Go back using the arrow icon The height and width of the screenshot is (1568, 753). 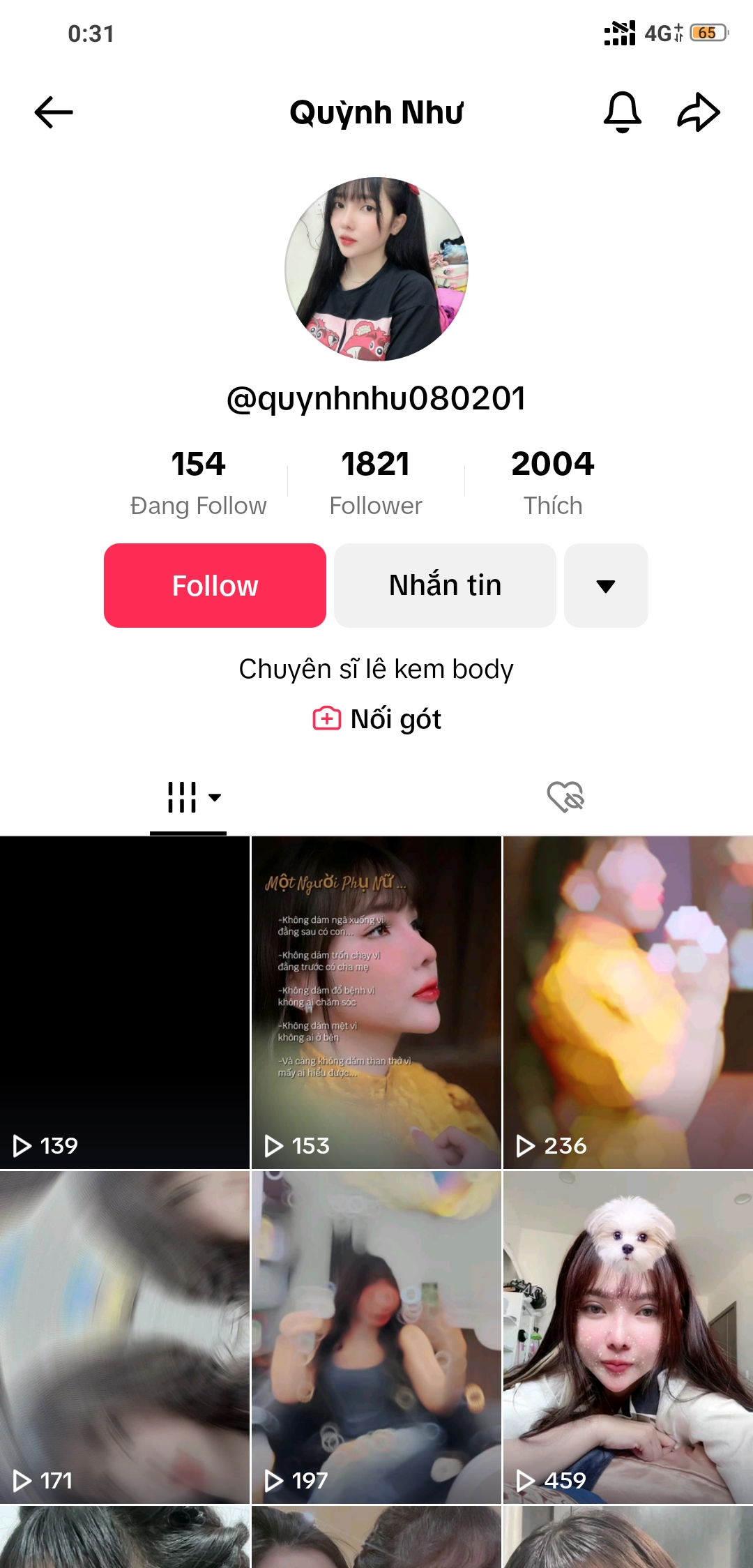point(54,112)
